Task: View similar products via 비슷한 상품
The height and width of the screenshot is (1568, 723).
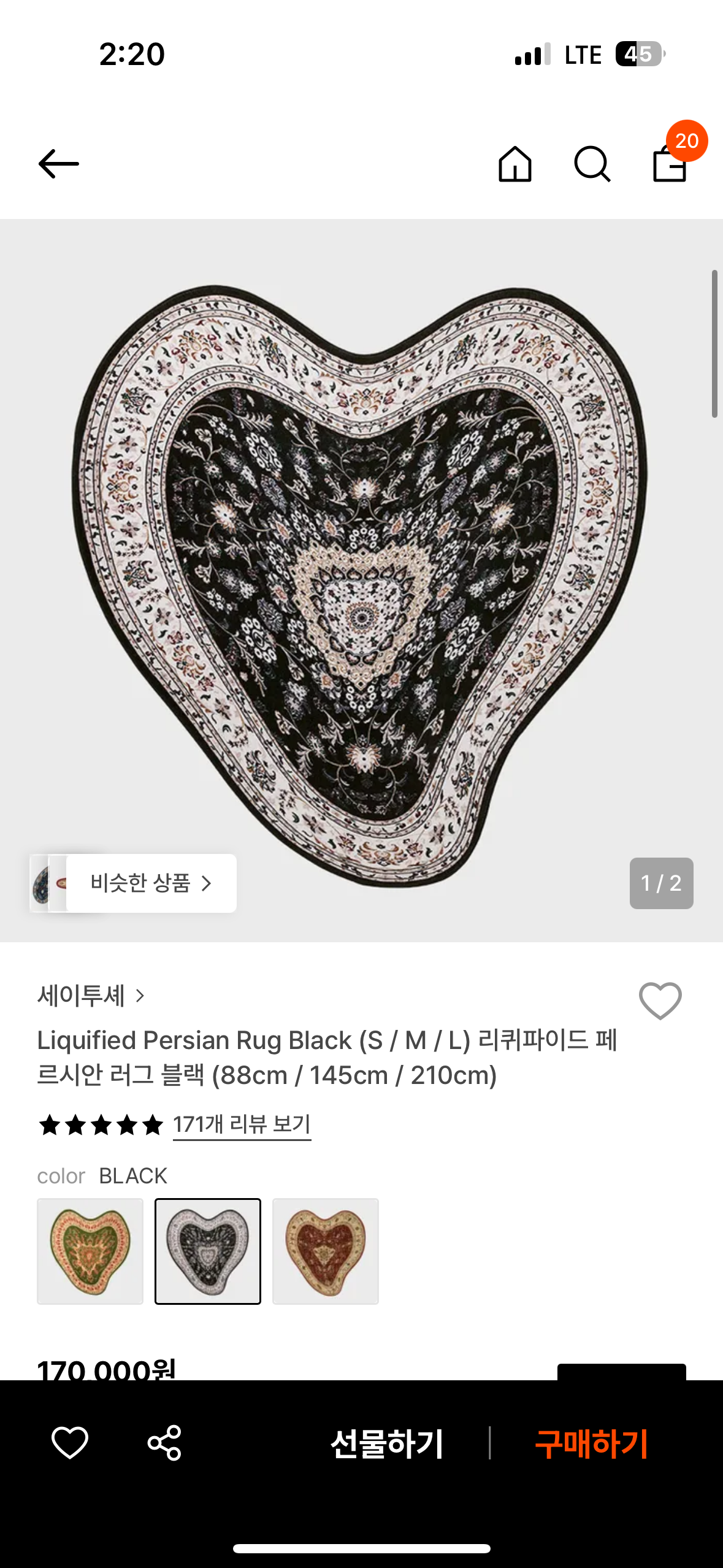Action: (x=141, y=883)
